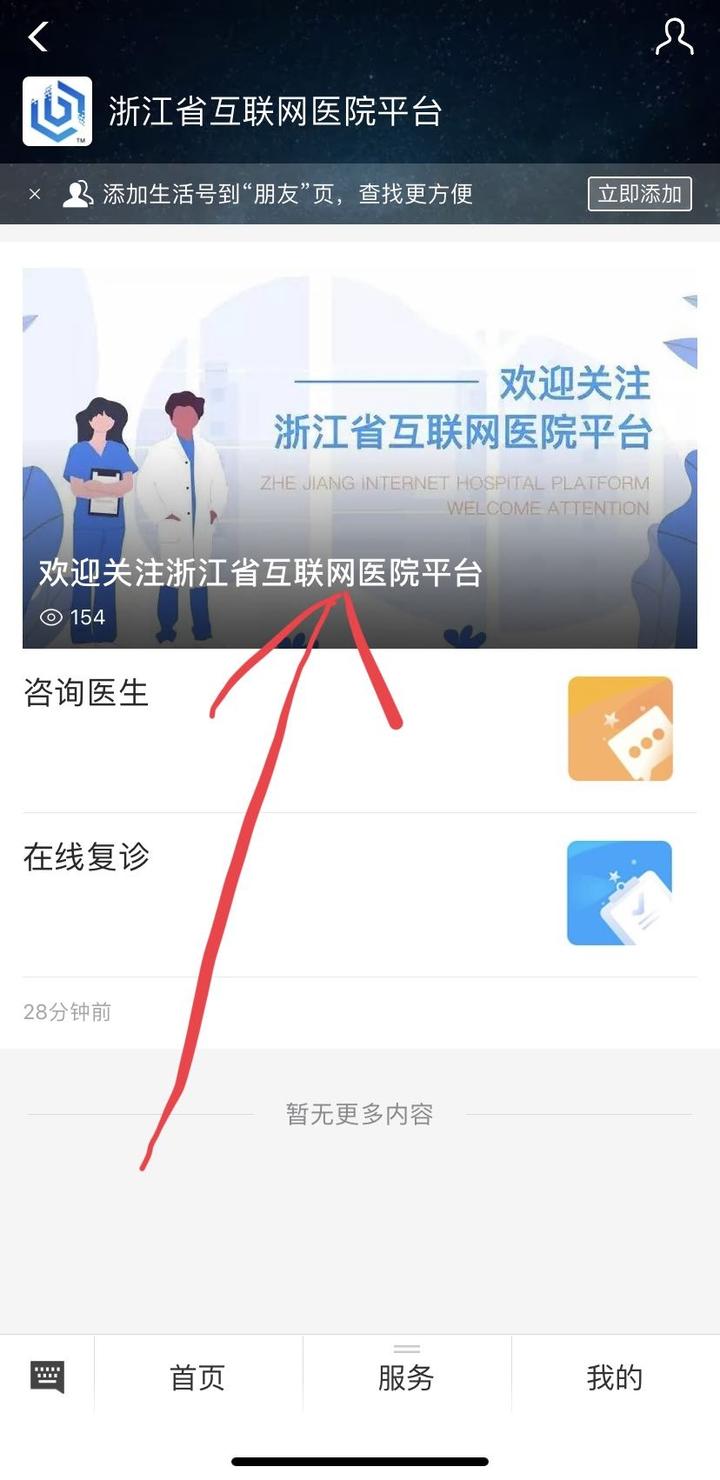Tap the account name 浙江省互联网医院平台

tap(272, 111)
